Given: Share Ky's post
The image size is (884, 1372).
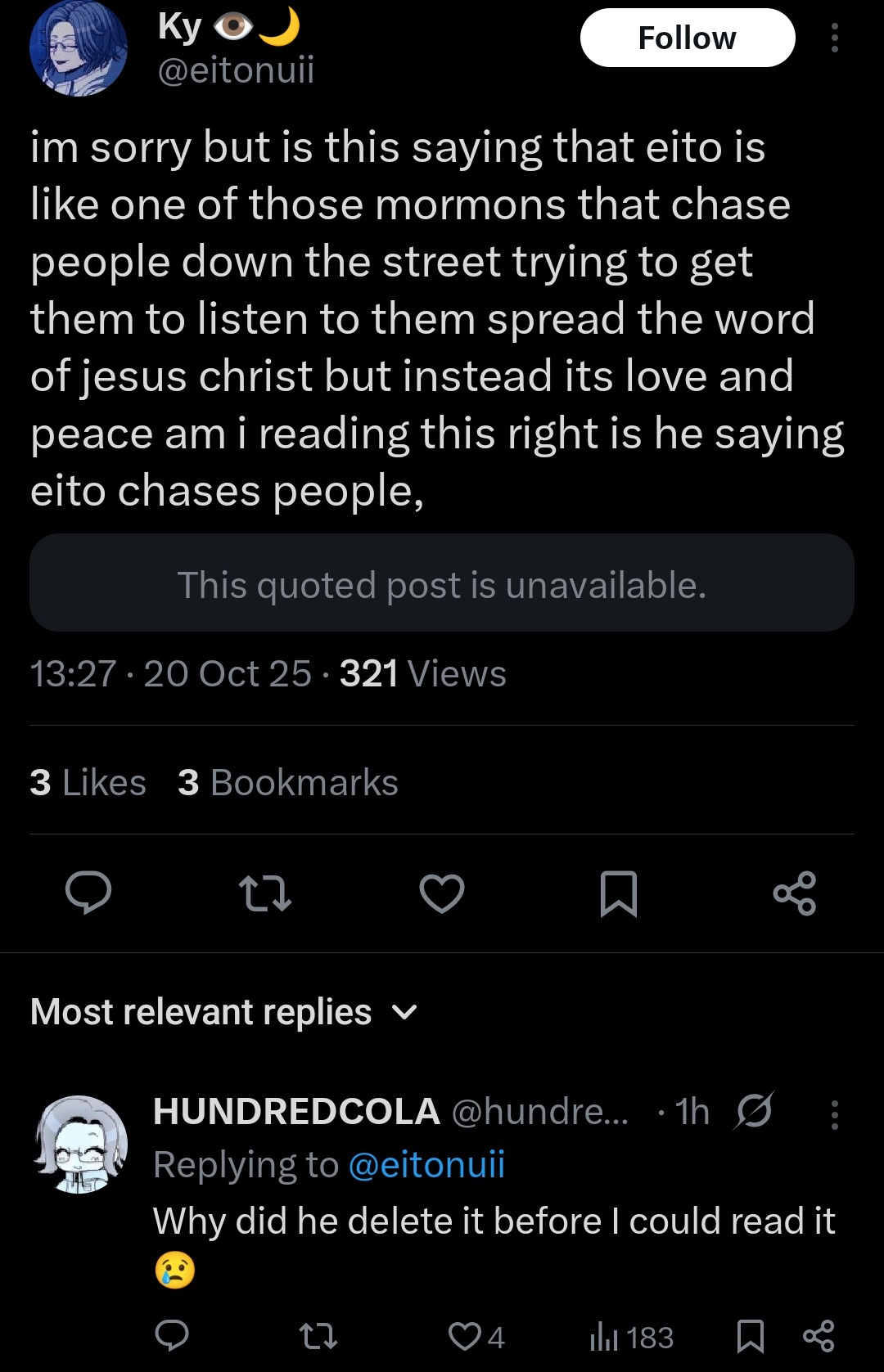Looking at the screenshot, I should click(794, 893).
